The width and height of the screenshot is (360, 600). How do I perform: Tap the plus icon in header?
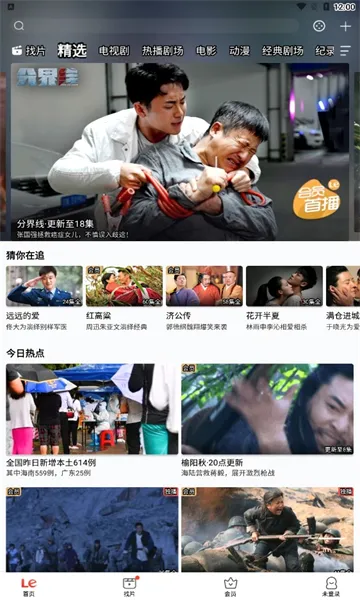(x=345, y=26)
